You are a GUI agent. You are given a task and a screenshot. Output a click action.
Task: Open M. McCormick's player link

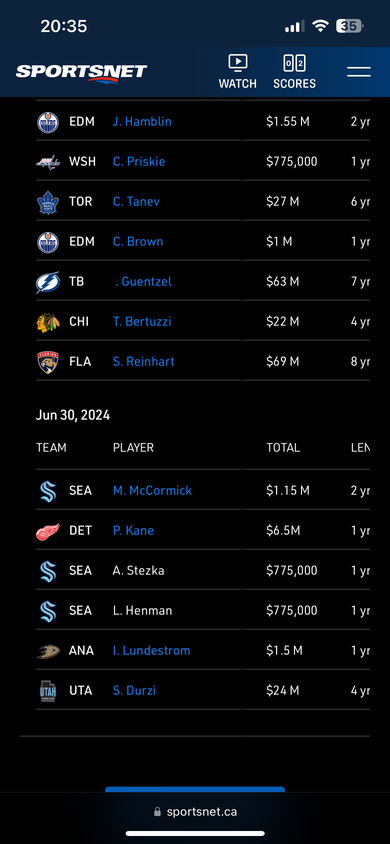tap(152, 490)
